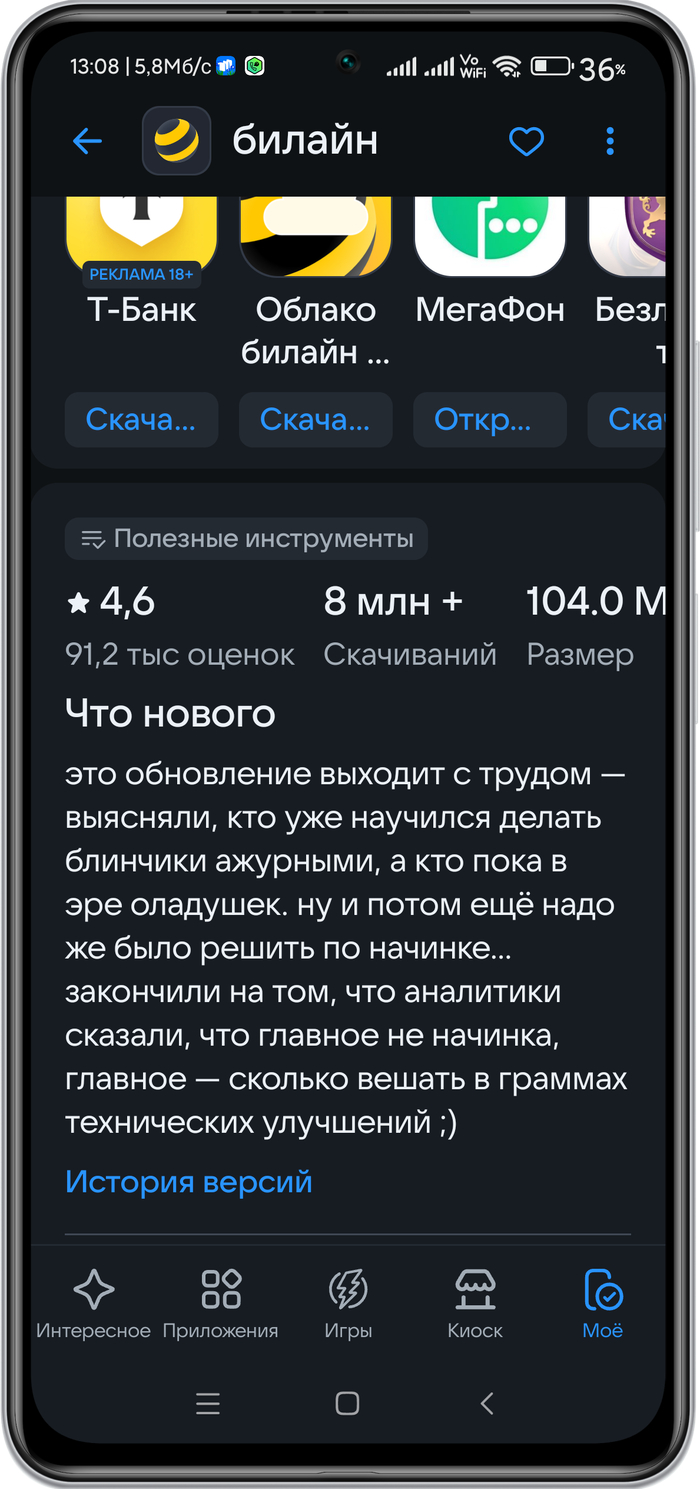Screen dimensions: 700x1489
Task: Add билайн to favorites with heart
Action: click(x=526, y=141)
